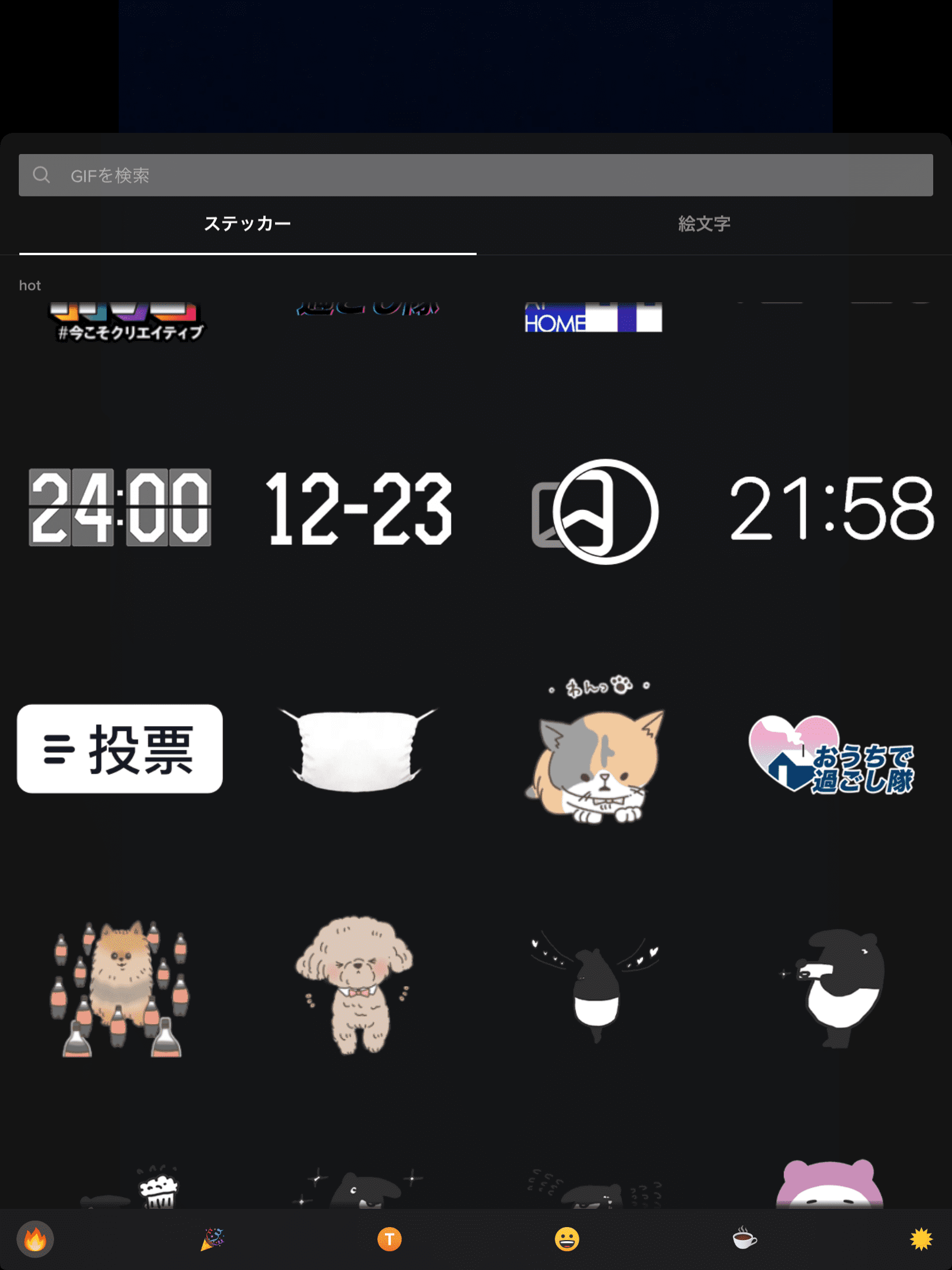The height and width of the screenshot is (1270, 952).
Task: Open the smiley face sticker category
Action: [566, 1239]
